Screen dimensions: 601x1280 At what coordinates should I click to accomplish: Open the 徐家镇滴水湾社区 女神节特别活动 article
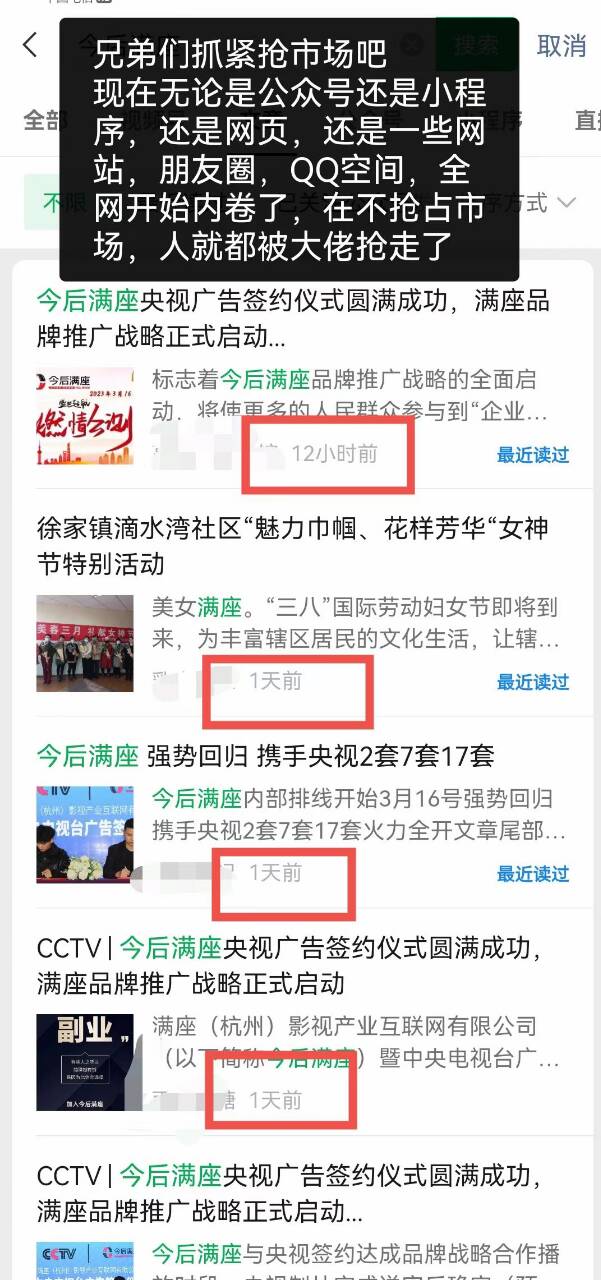pos(293,545)
